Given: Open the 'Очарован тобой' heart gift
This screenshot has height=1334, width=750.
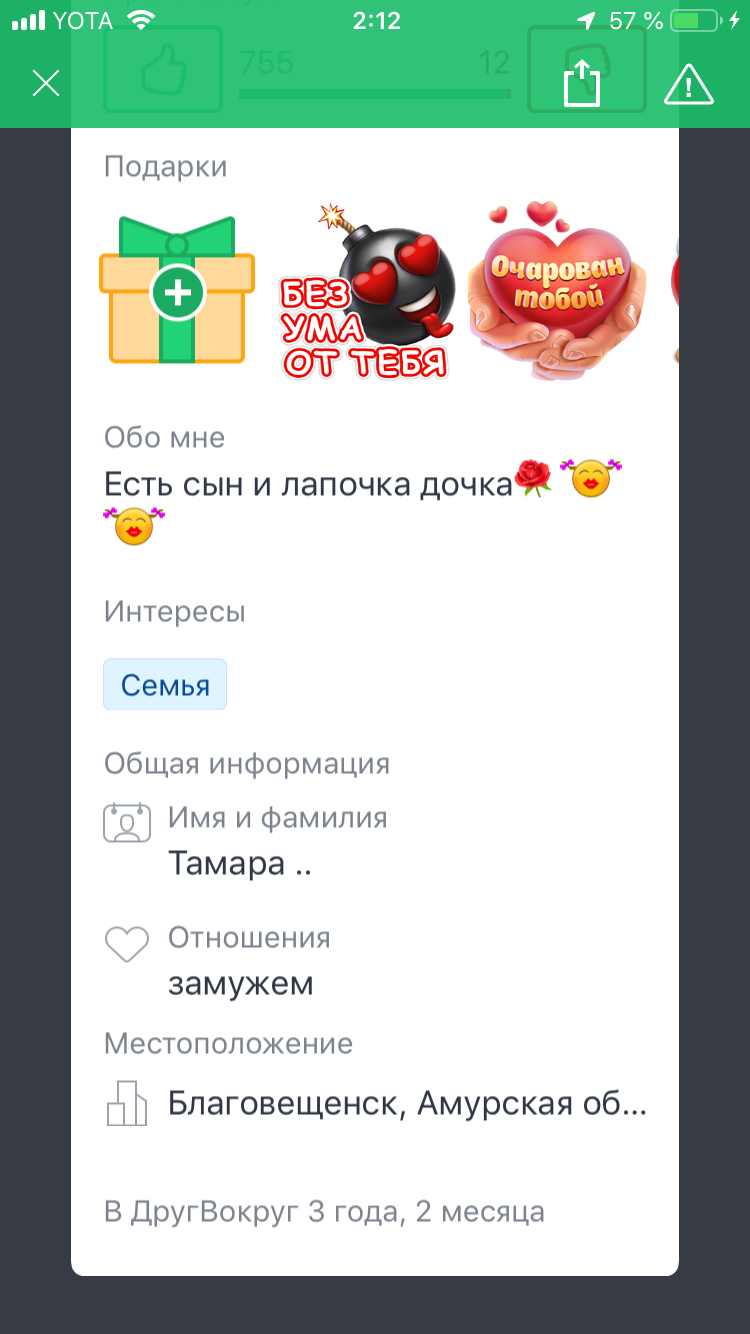Looking at the screenshot, I should pos(557,290).
